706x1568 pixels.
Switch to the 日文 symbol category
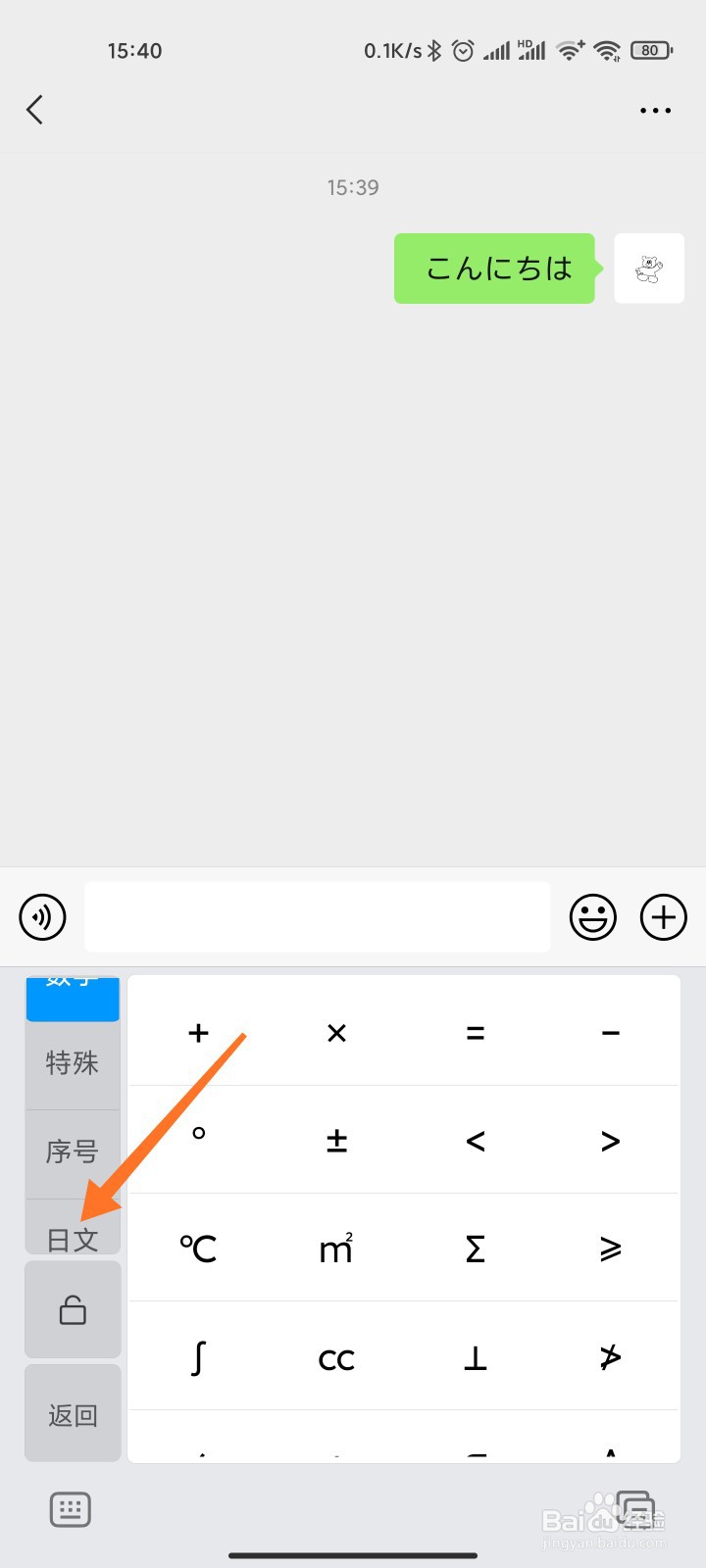point(73,1238)
